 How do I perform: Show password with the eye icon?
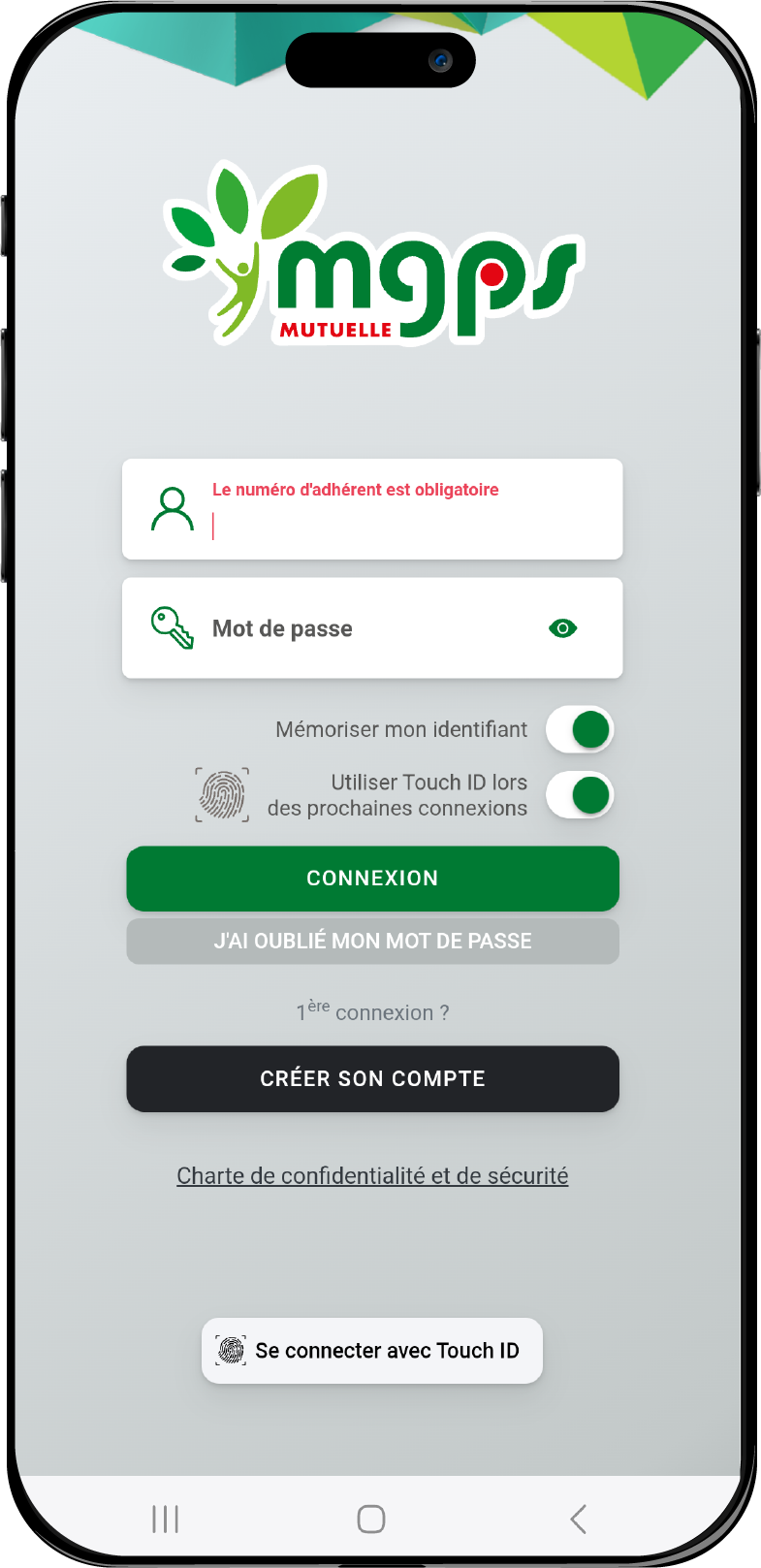pos(562,628)
